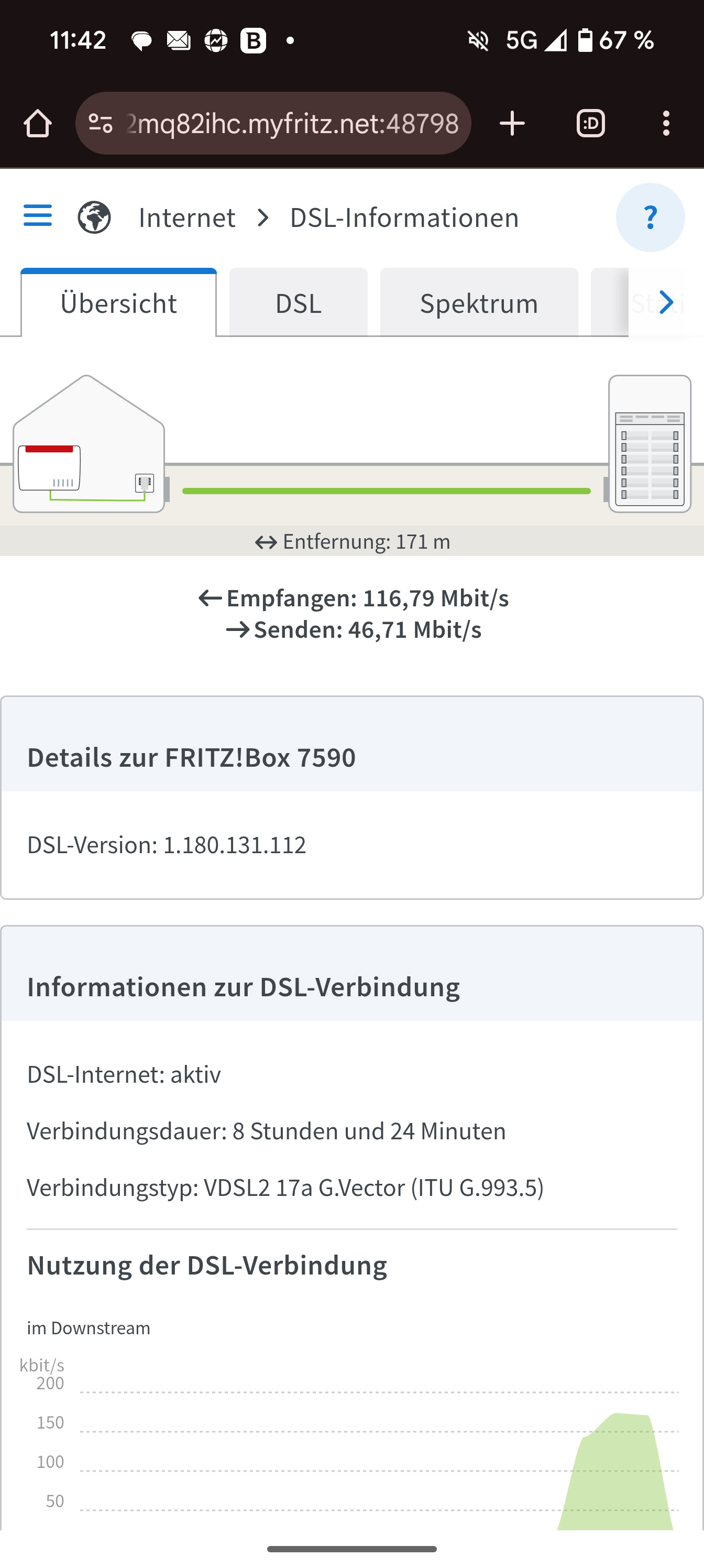704x1568 pixels.
Task: Open the browser overflow menu
Action: [x=666, y=124]
